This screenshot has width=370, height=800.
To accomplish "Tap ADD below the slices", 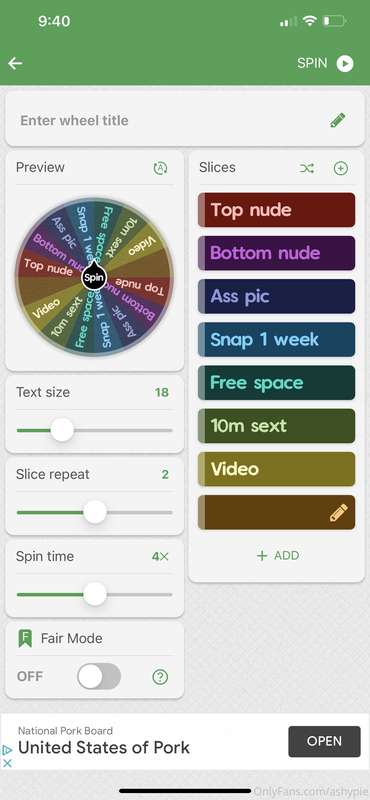I will (278, 556).
